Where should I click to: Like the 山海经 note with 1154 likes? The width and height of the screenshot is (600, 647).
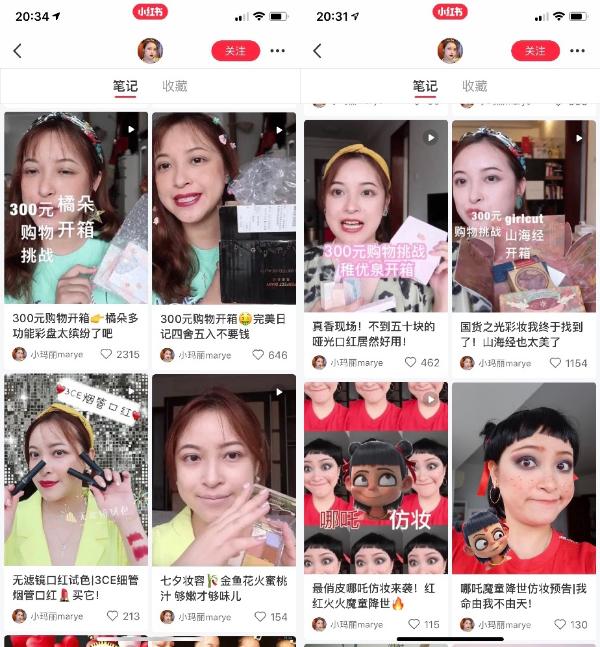(554, 362)
